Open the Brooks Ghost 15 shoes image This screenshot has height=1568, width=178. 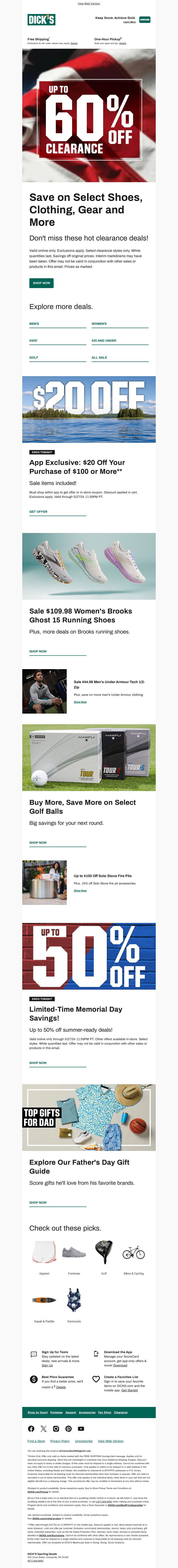point(89,566)
